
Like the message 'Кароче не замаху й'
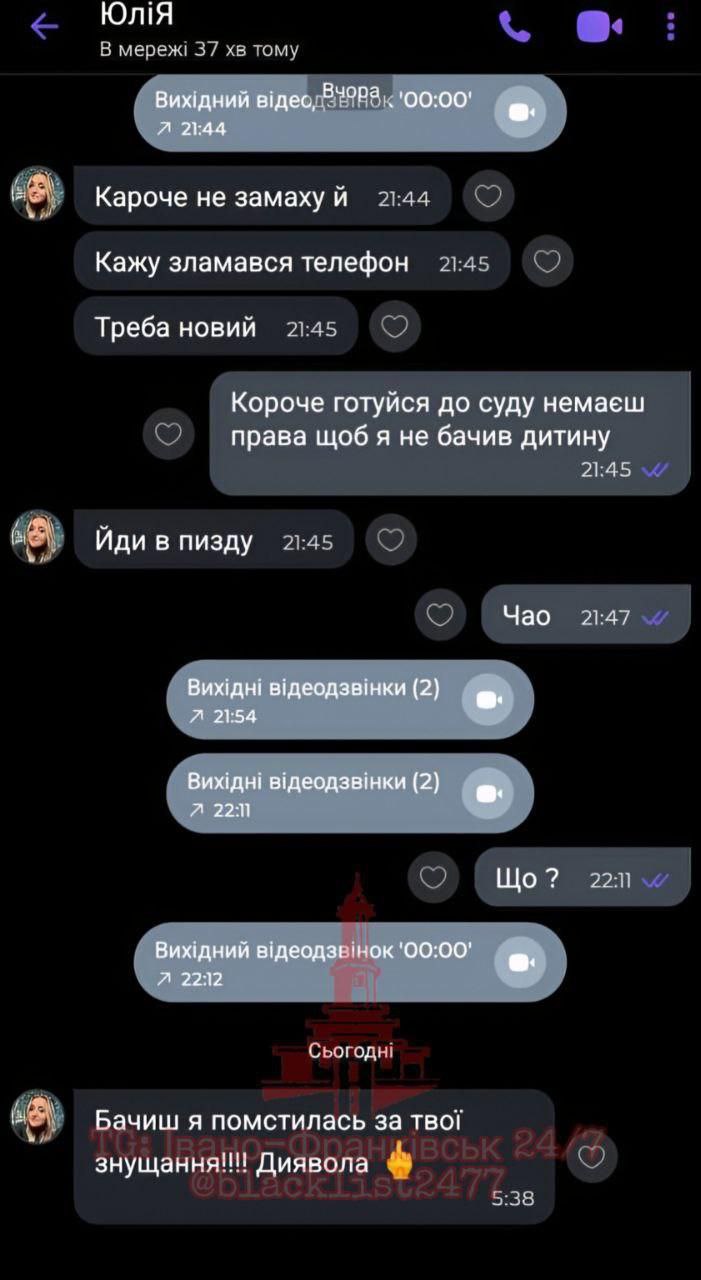click(x=488, y=197)
